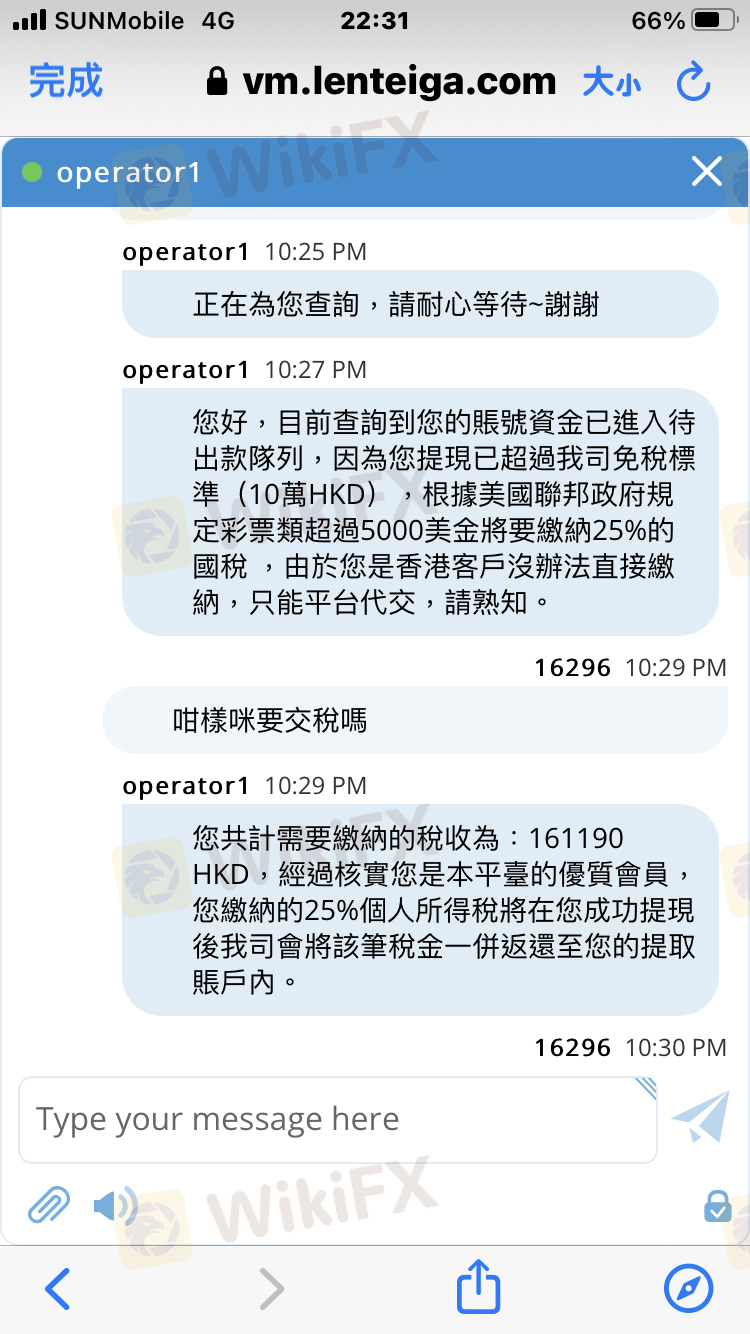The height and width of the screenshot is (1334, 750).
Task: Close the operator1 chat window
Action: point(707,172)
